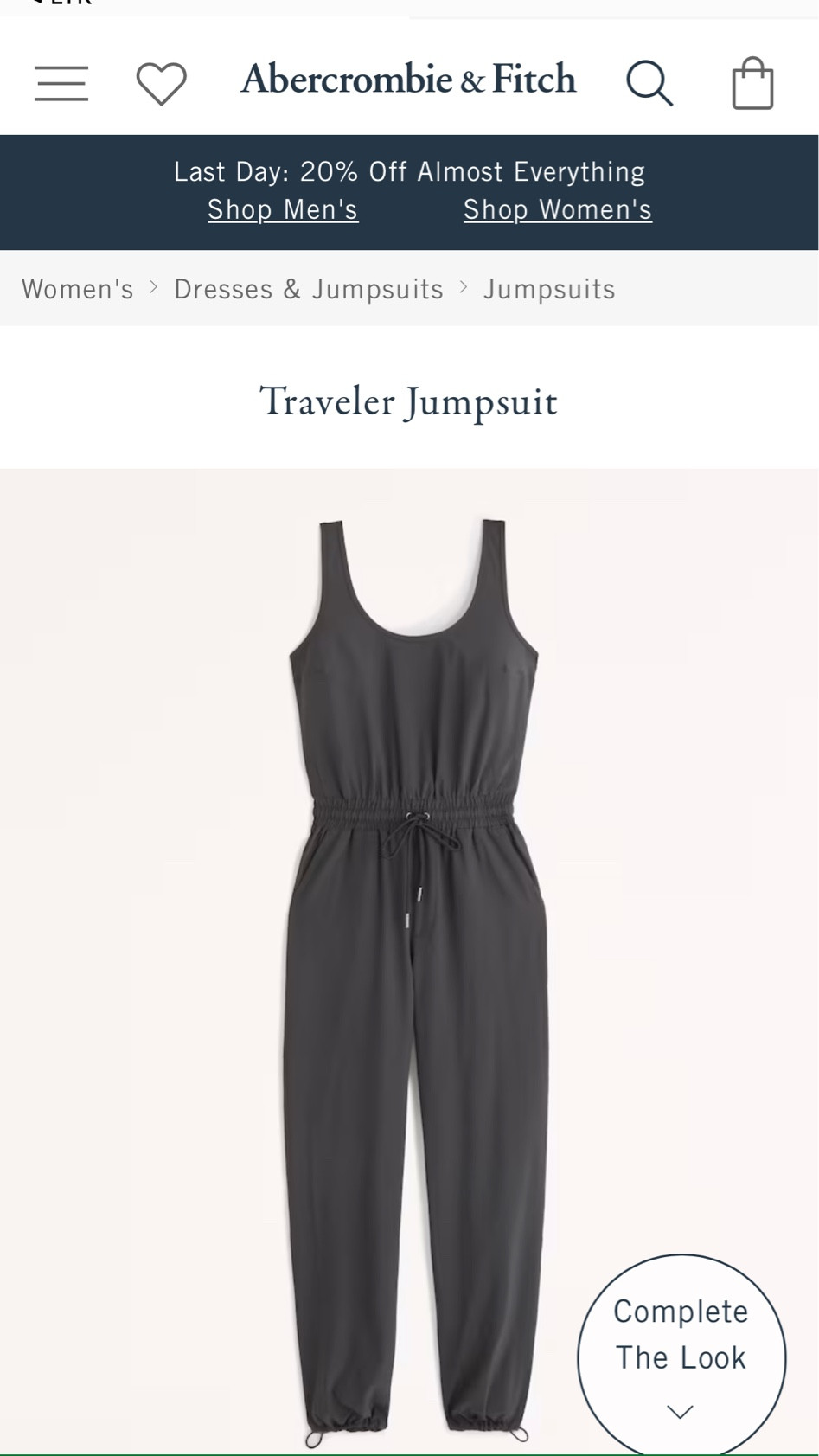Open the hamburger navigation menu
This screenshot has height=1456, width=819.
click(61, 82)
